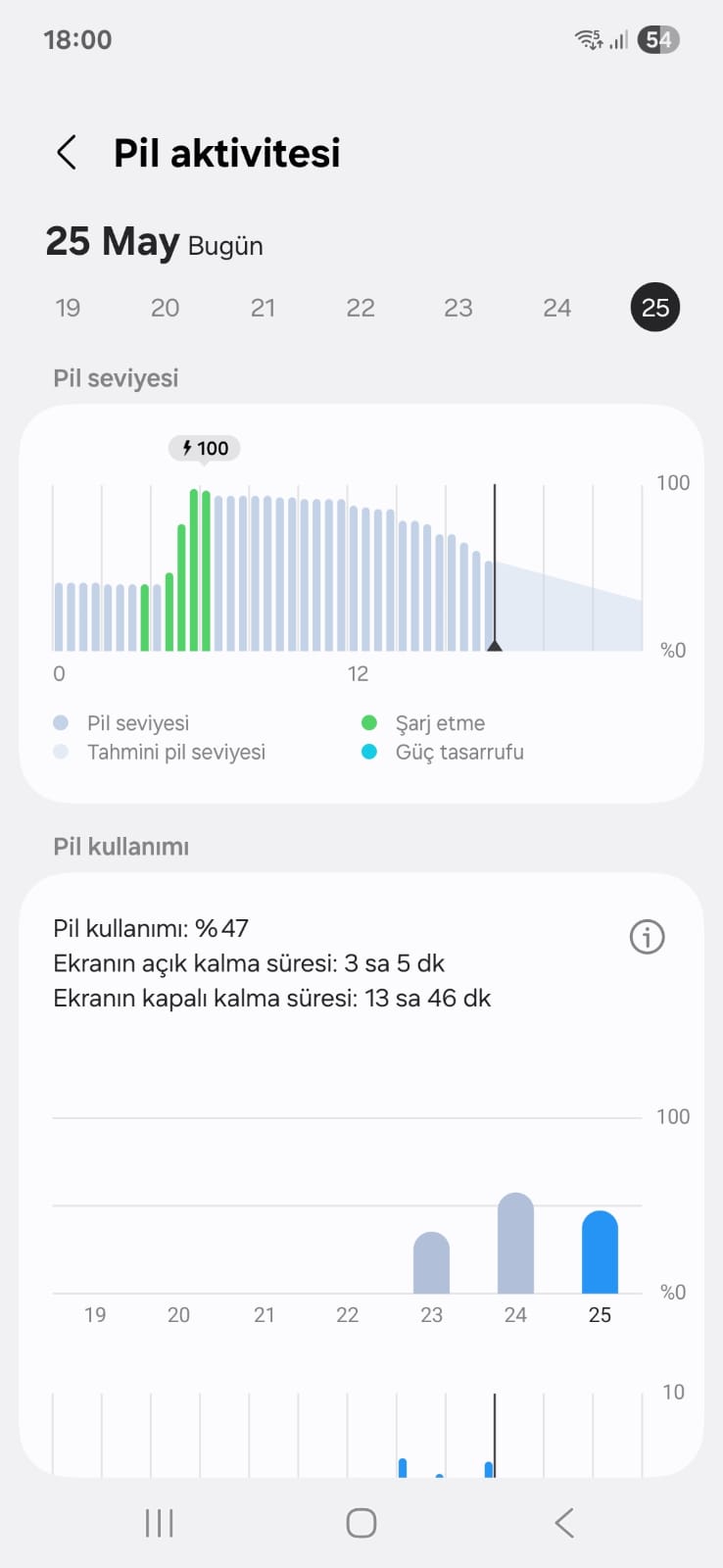The height and width of the screenshot is (1568, 723).
Task: Open recent apps from navigation bar
Action: 159,1523
